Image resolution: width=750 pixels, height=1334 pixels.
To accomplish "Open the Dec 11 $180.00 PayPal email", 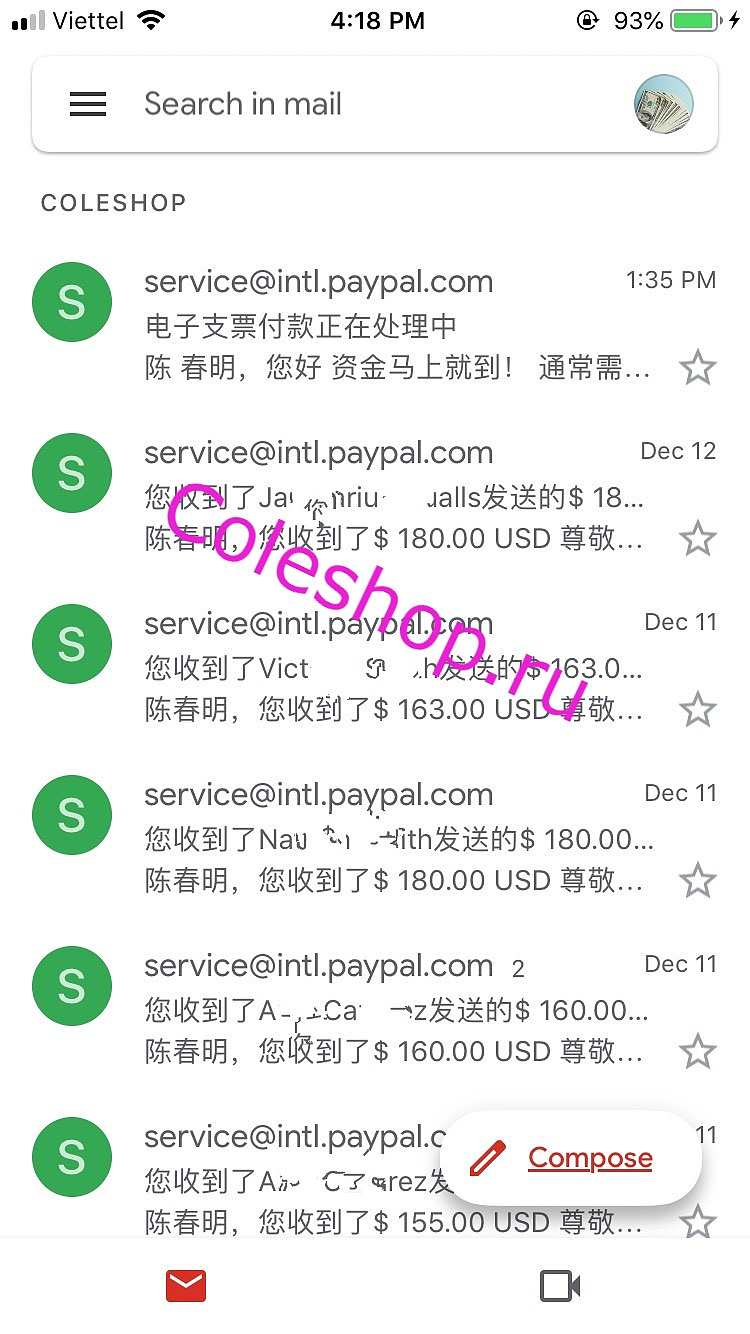I will coord(375,838).
